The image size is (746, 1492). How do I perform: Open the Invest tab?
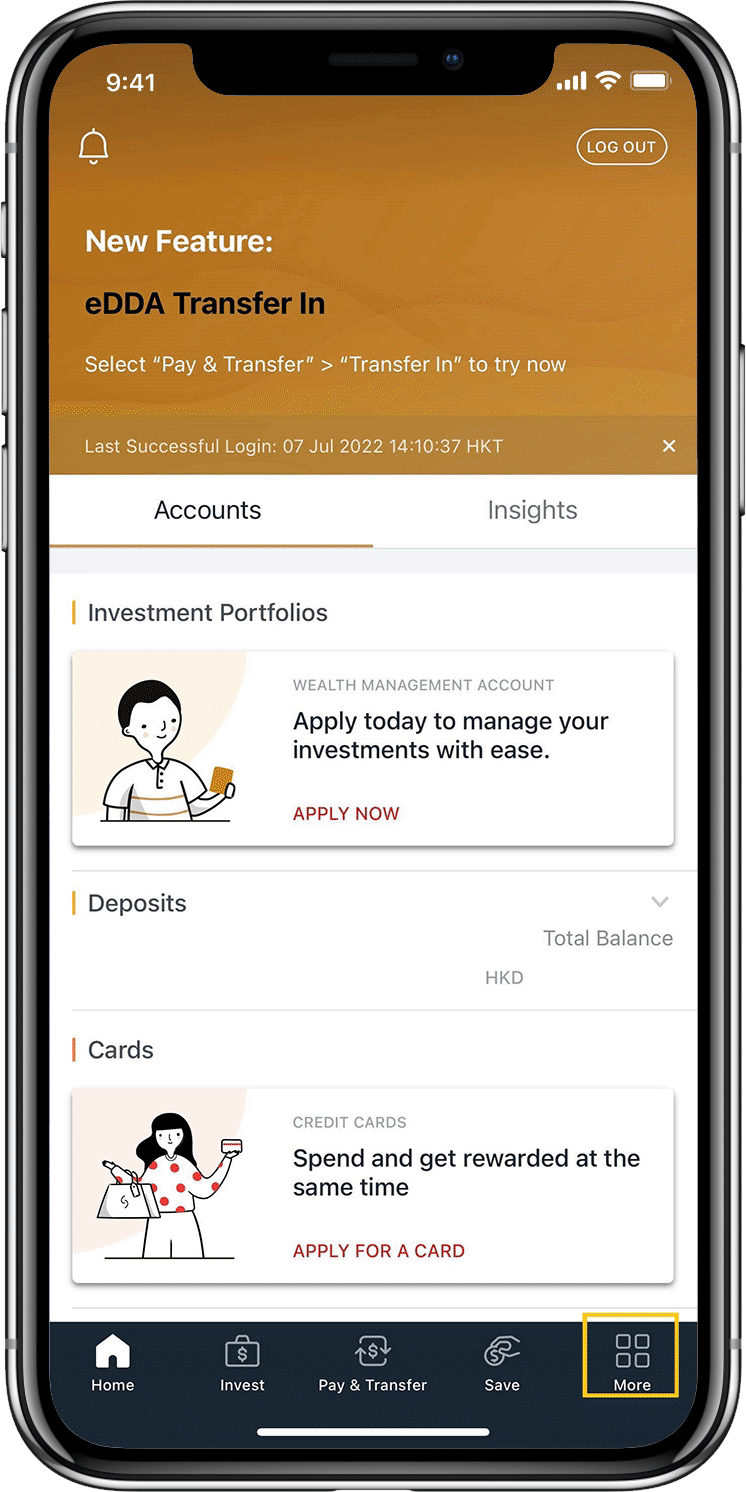click(x=242, y=1363)
